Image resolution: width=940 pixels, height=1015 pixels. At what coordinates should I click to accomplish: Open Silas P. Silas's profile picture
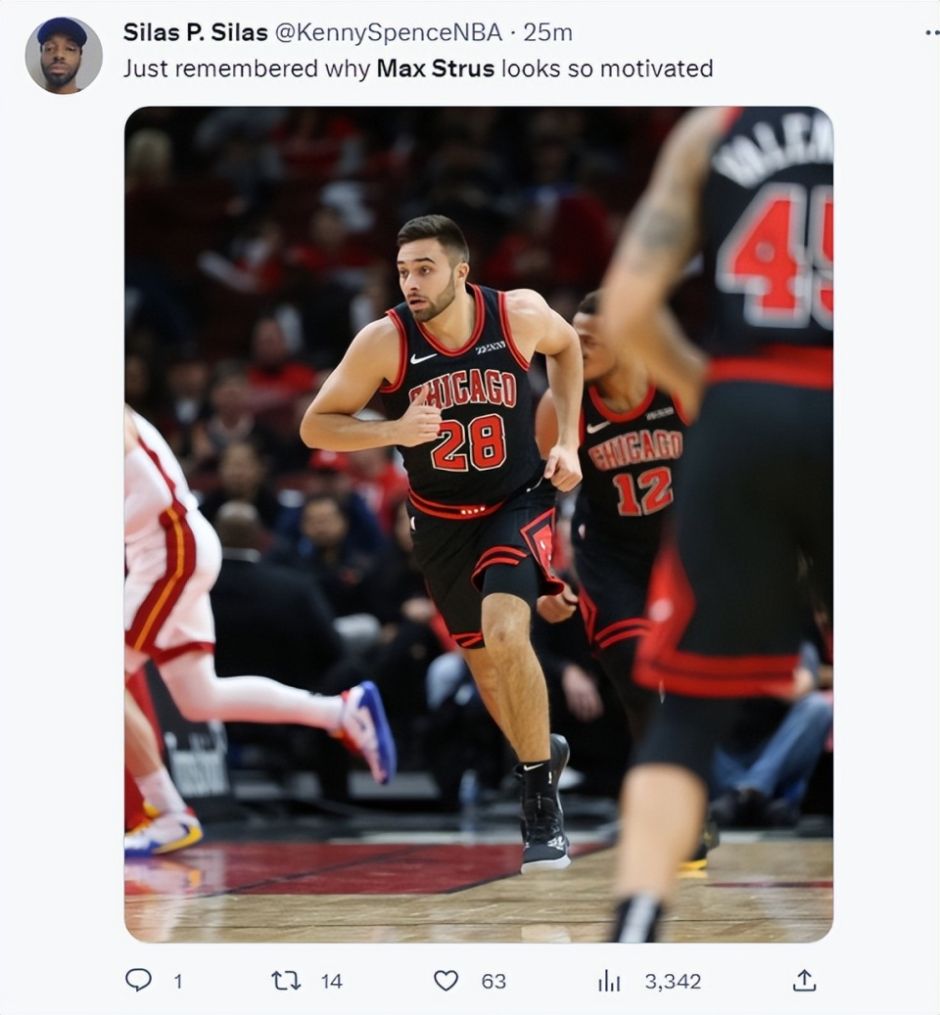pos(63,56)
